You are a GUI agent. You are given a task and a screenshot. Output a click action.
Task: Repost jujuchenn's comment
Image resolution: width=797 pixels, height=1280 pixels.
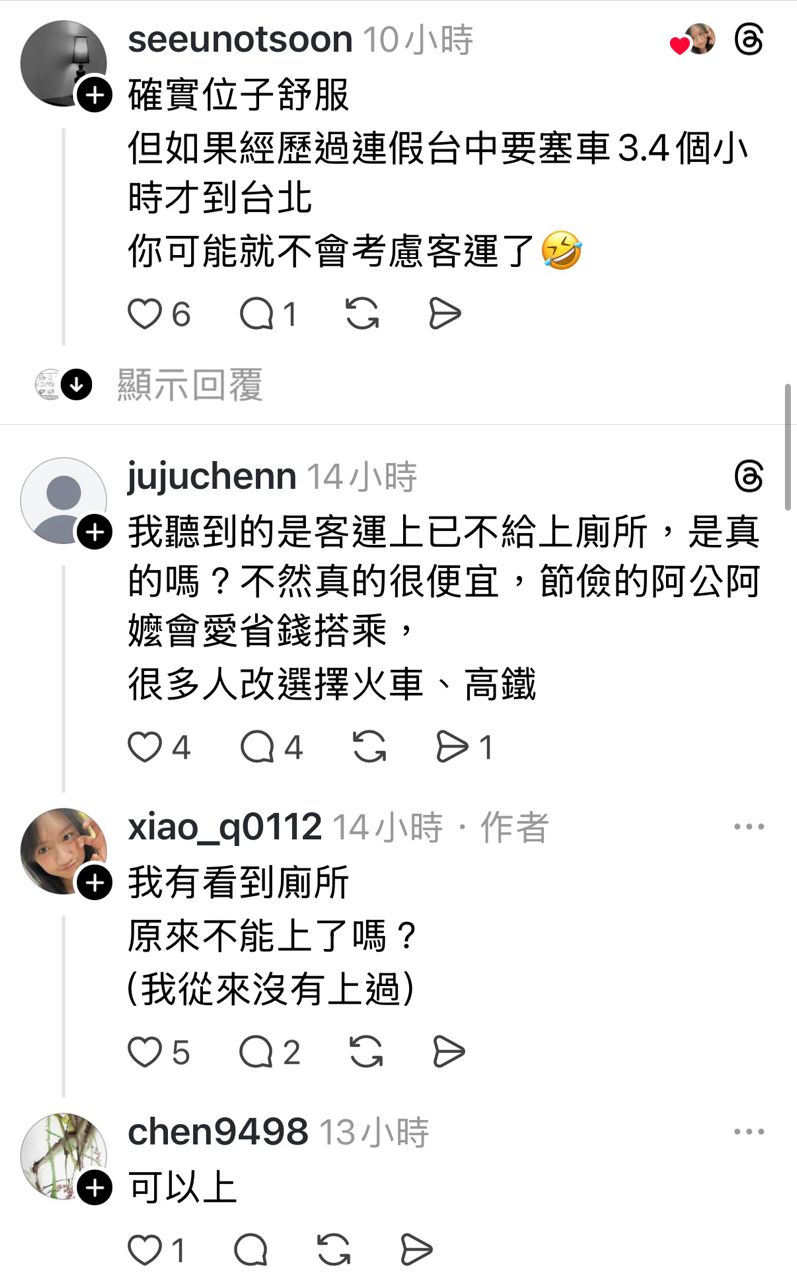(369, 747)
